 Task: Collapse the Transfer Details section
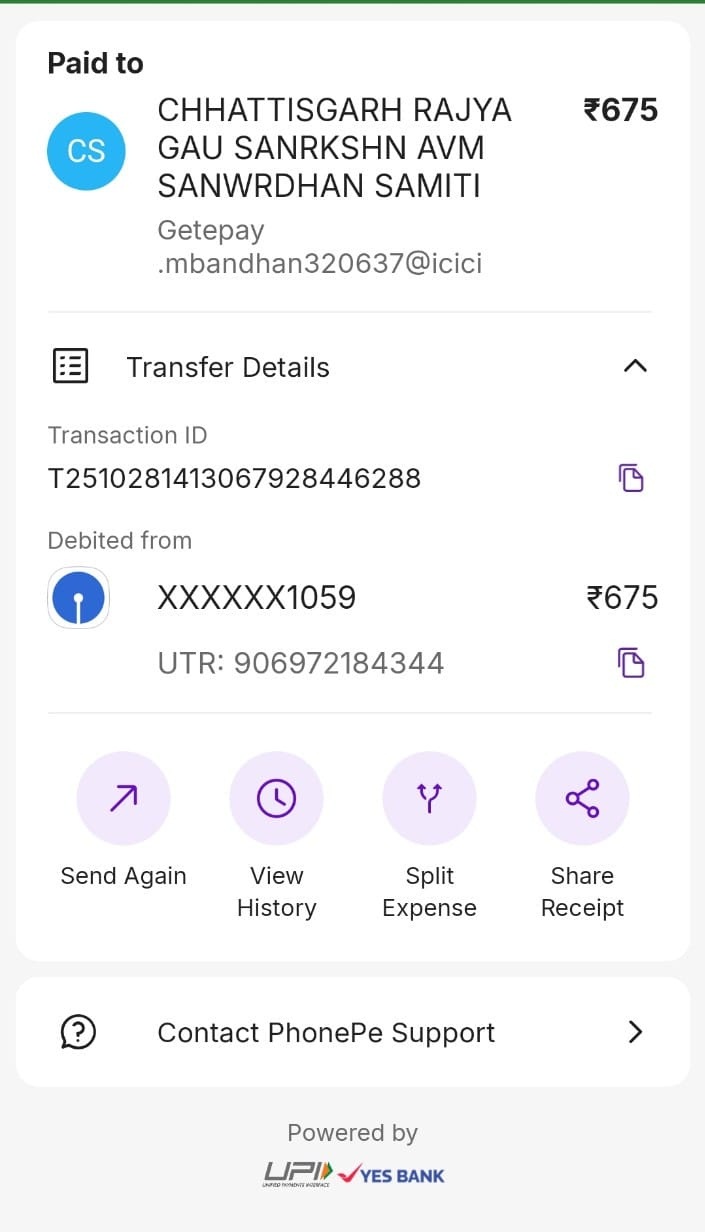[x=635, y=366]
